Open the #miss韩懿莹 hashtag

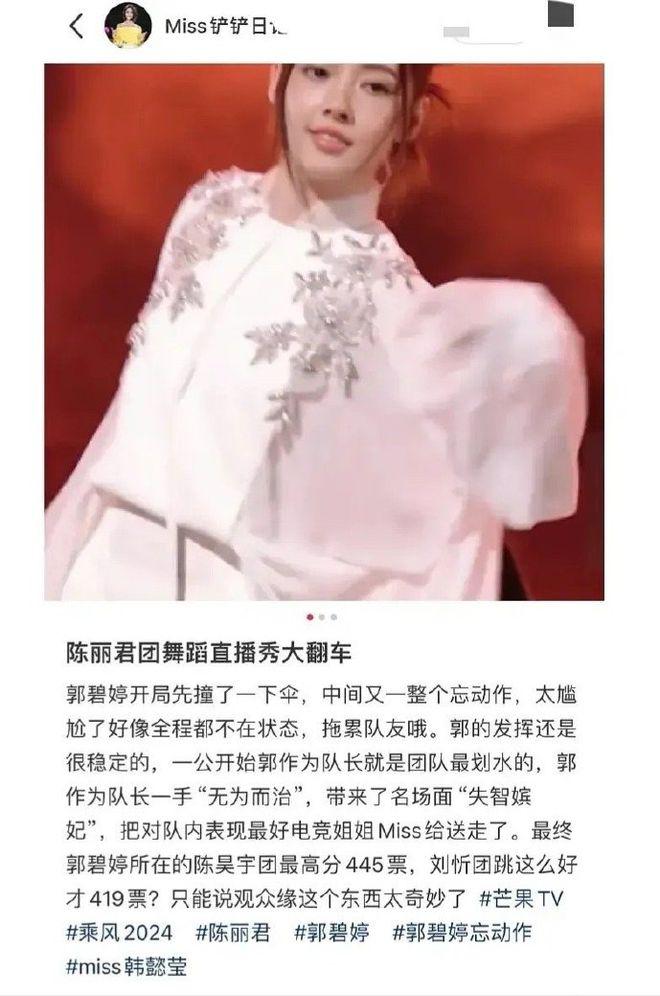pos(125,967)
